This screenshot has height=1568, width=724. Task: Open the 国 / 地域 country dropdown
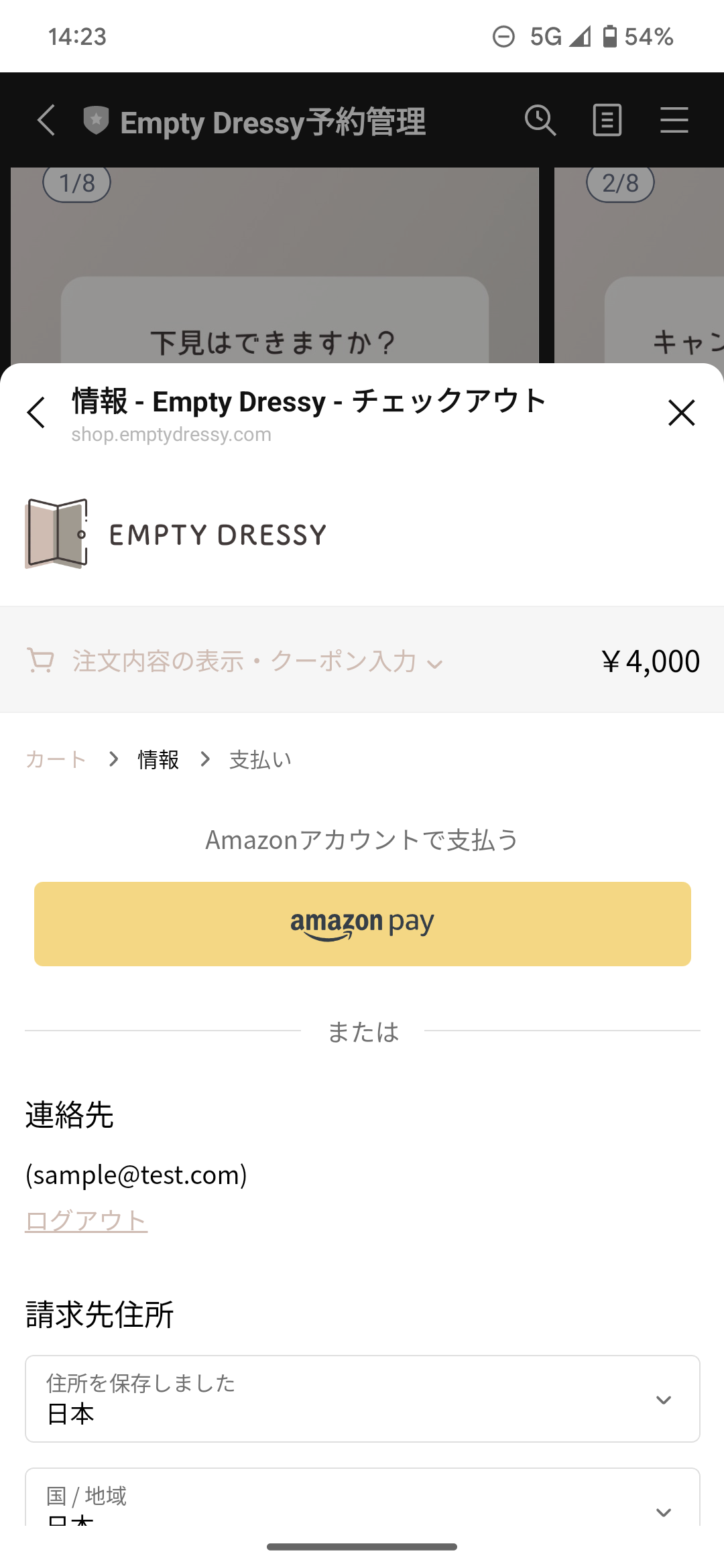click(362, 1501)
